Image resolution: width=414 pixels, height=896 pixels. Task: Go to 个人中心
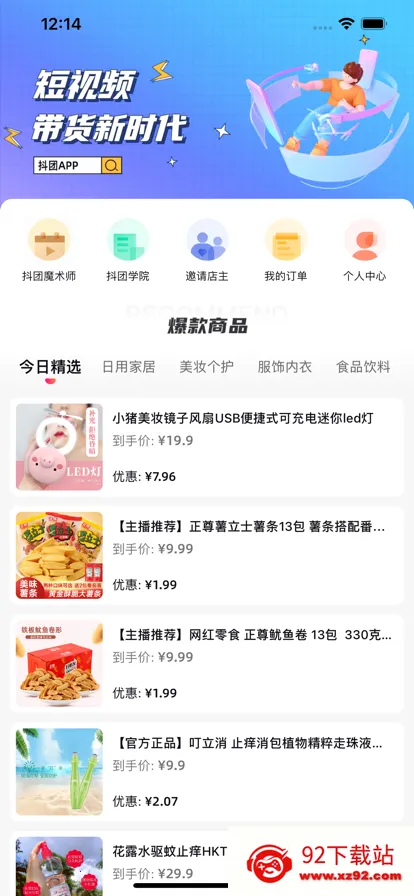pos(365,250)
